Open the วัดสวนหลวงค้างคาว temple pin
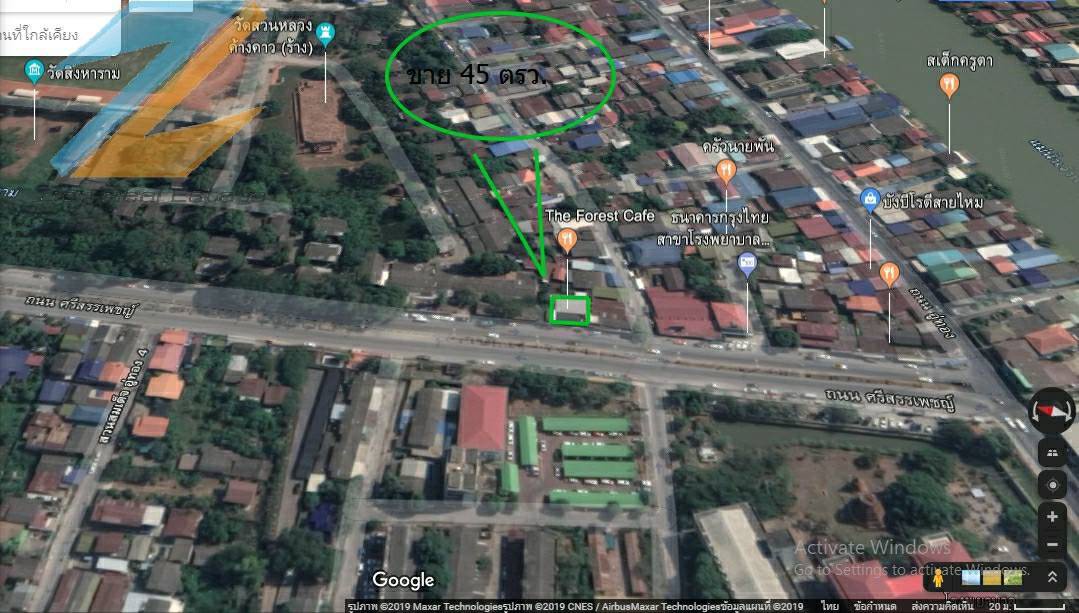 tap(324, 34)
